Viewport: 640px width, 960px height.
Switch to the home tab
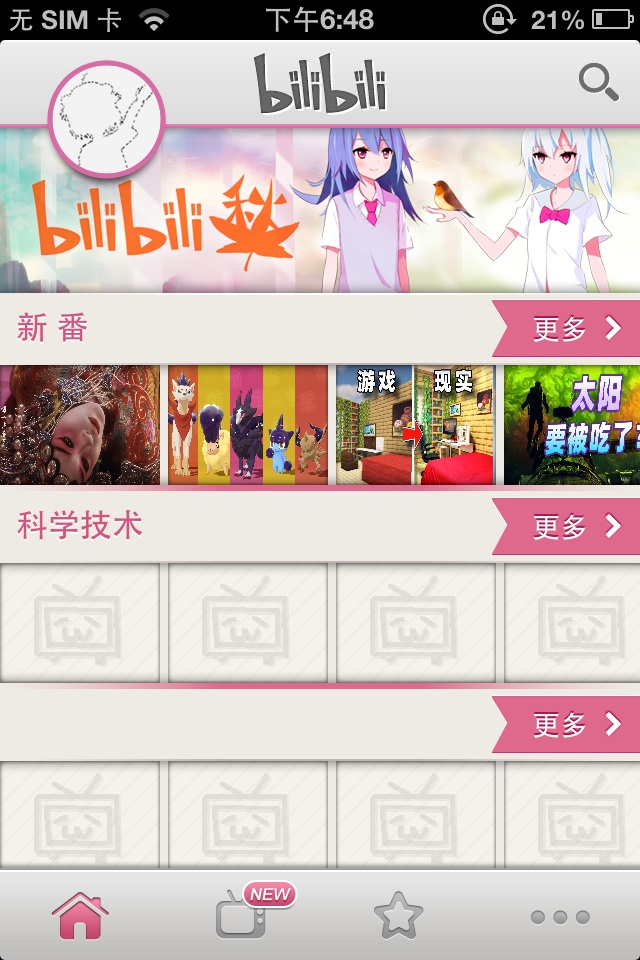[x=80, y=916]
